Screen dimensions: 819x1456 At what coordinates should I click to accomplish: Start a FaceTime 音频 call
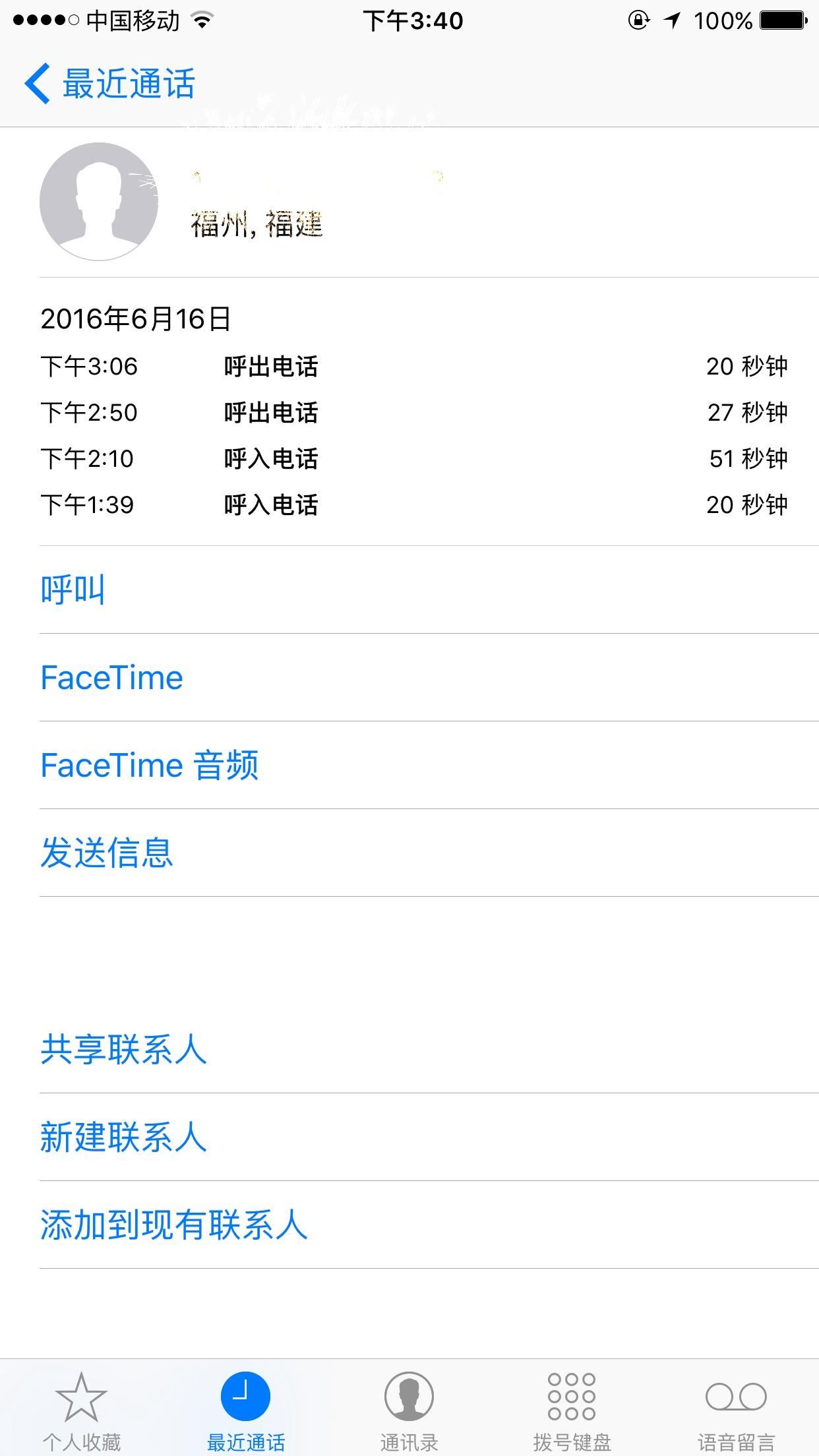(x=429, y=765)
